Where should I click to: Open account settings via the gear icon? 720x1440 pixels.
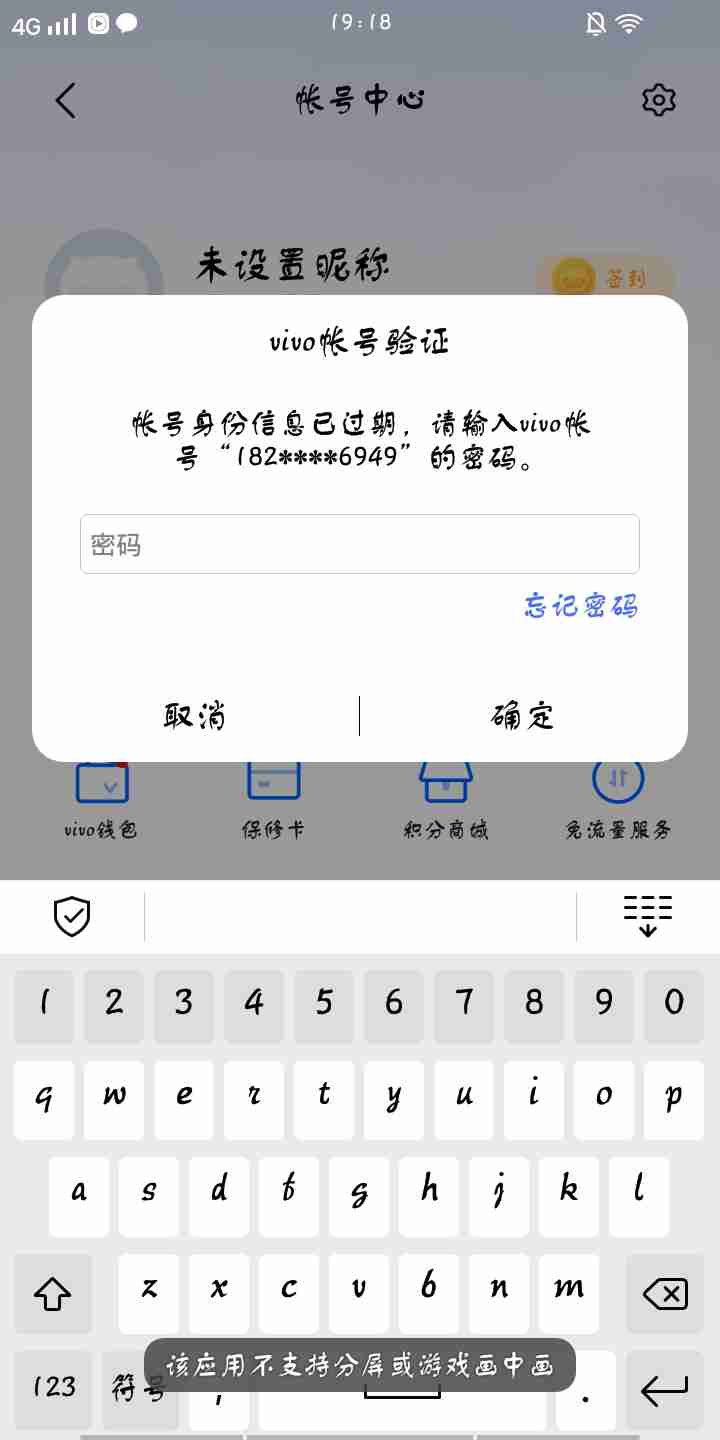[x=657, y=100]
